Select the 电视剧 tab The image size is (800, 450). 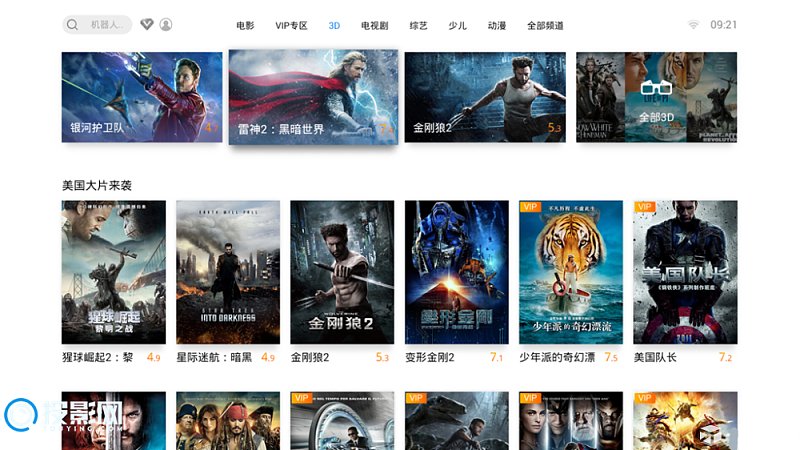point(374,25)
